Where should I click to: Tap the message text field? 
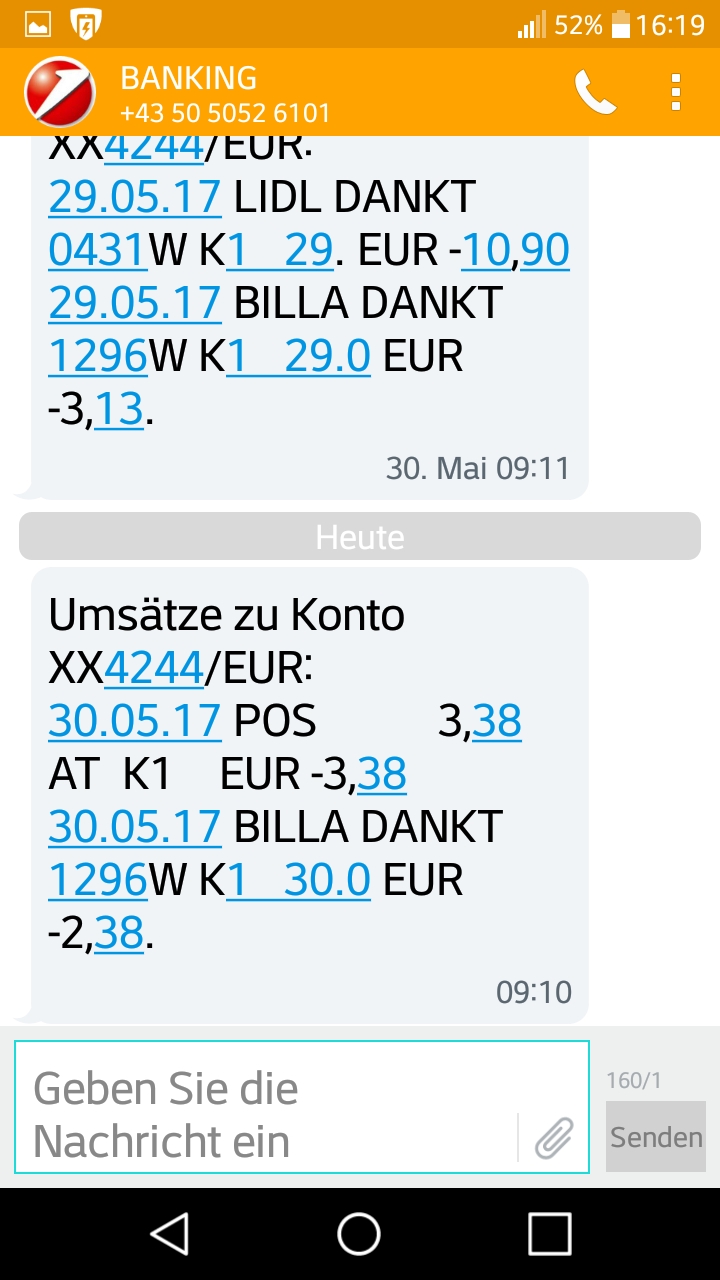(275, 1115)
